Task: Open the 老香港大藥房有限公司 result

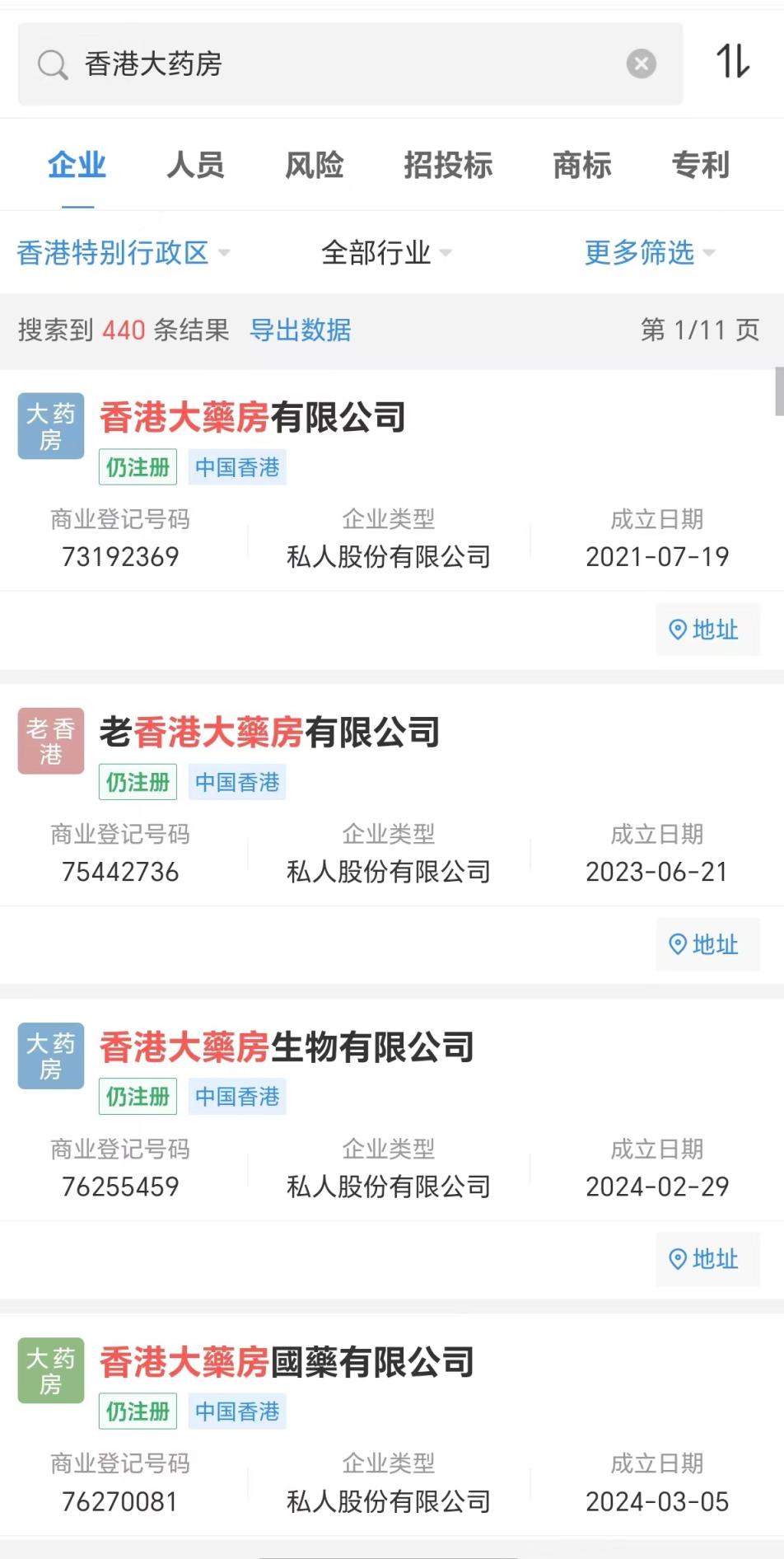Action: pos(270,733)
